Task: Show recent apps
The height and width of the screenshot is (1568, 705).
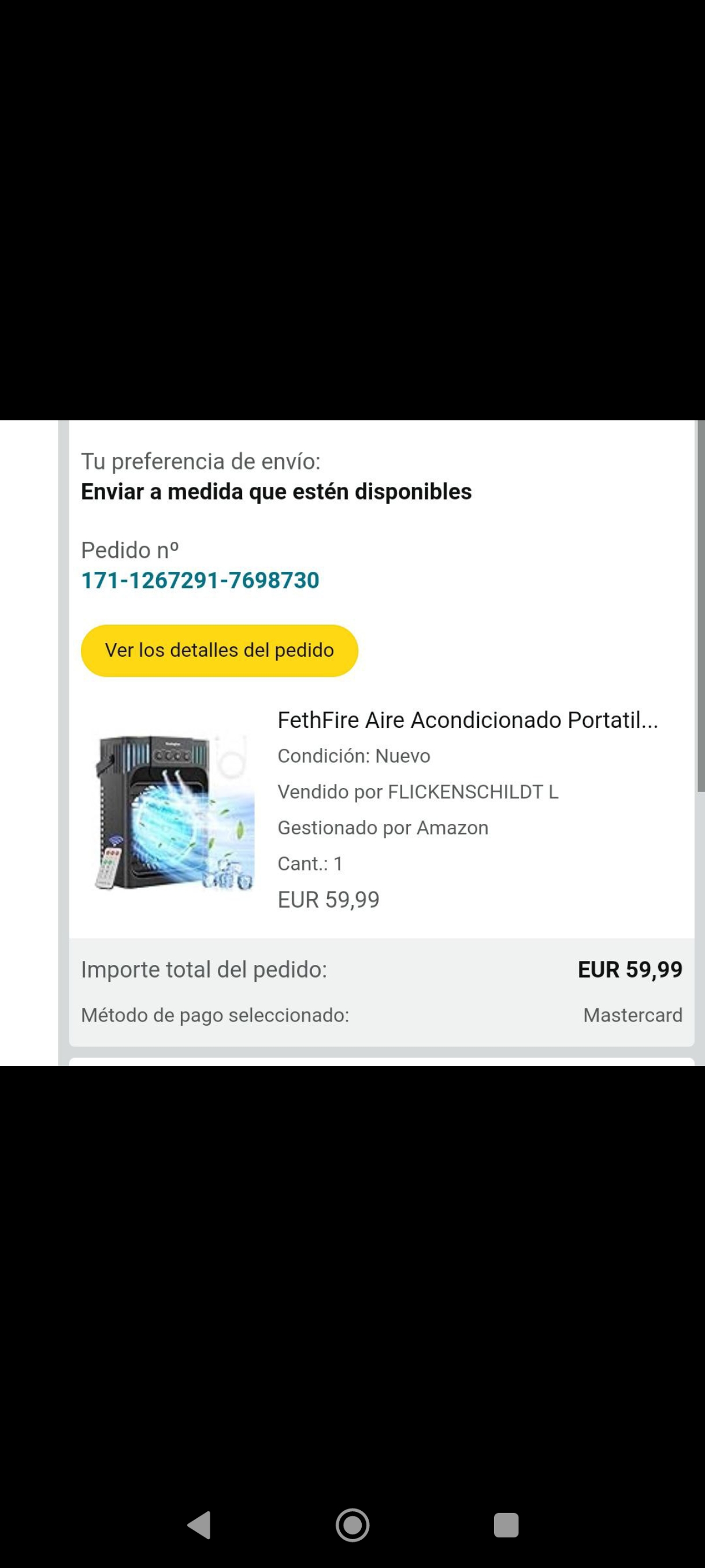Action: (506, 1525)
